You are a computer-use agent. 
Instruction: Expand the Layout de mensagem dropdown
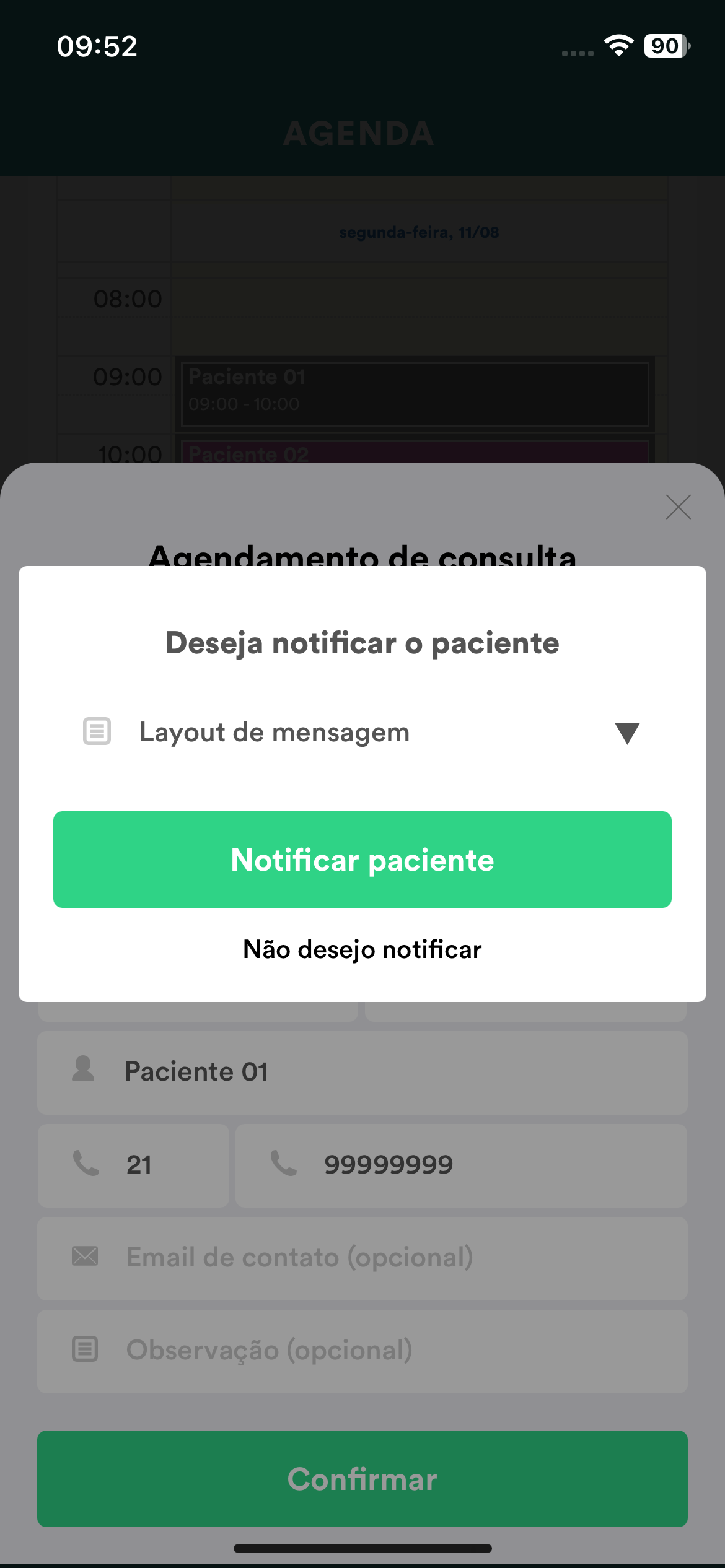click(x=362, y=732)
